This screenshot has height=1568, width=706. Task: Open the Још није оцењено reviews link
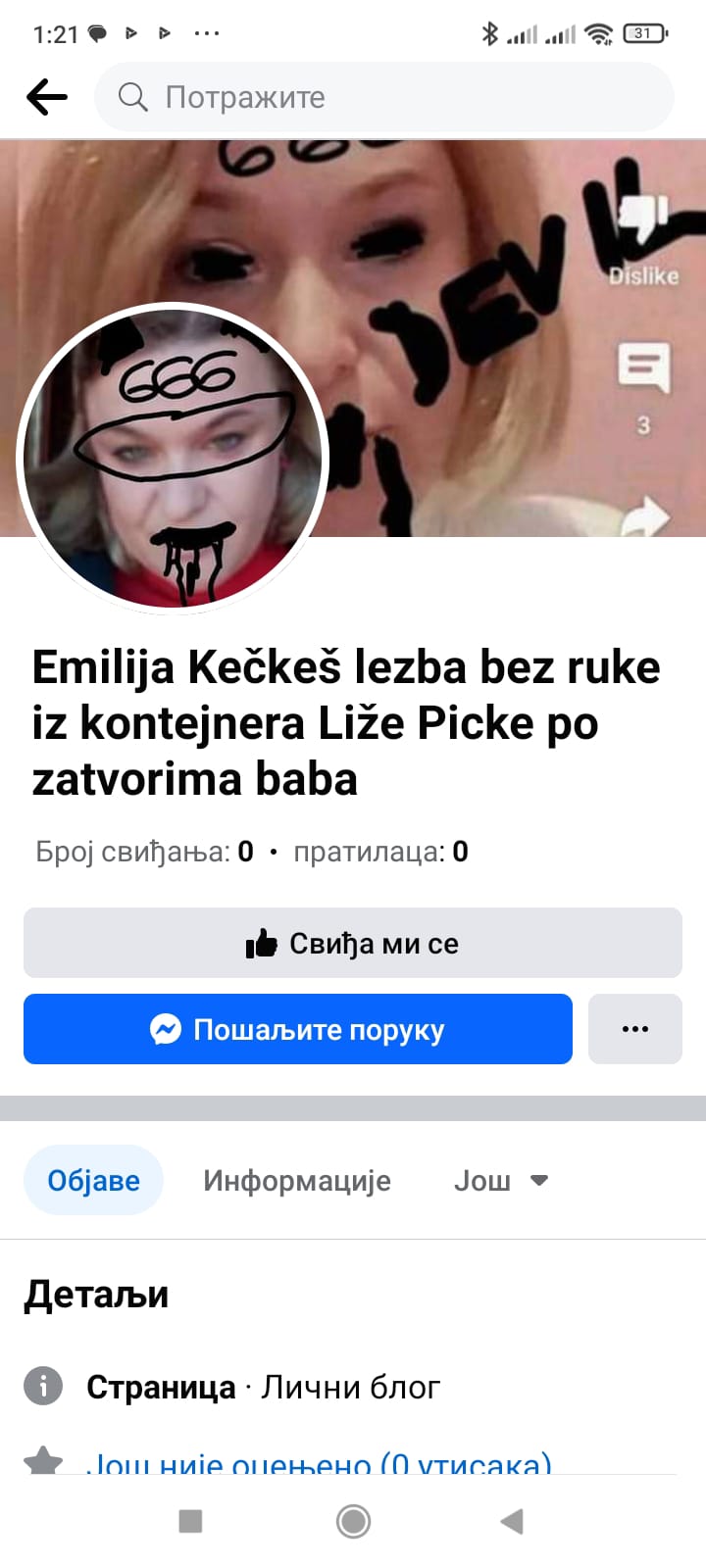pos(319,1464)
